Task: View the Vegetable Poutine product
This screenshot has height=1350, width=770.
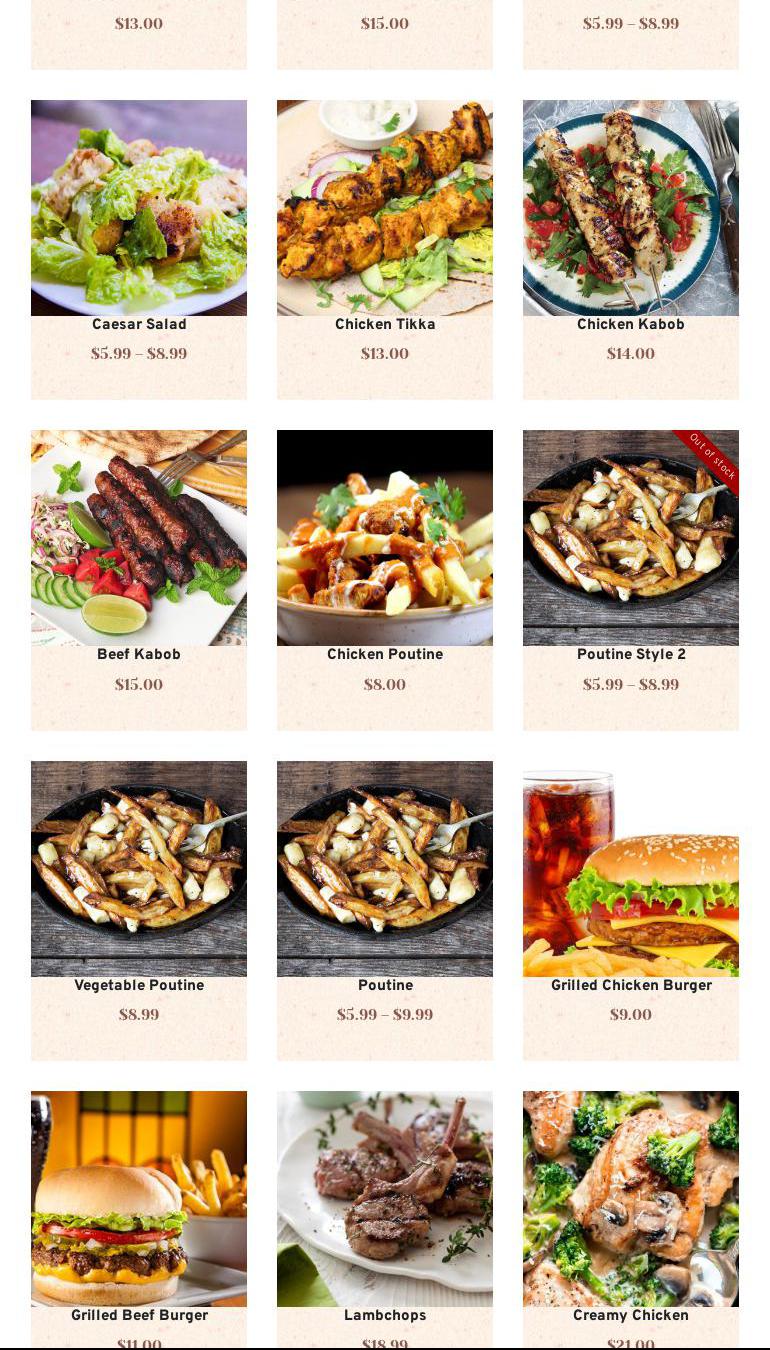Action: (x=139, y=869)
